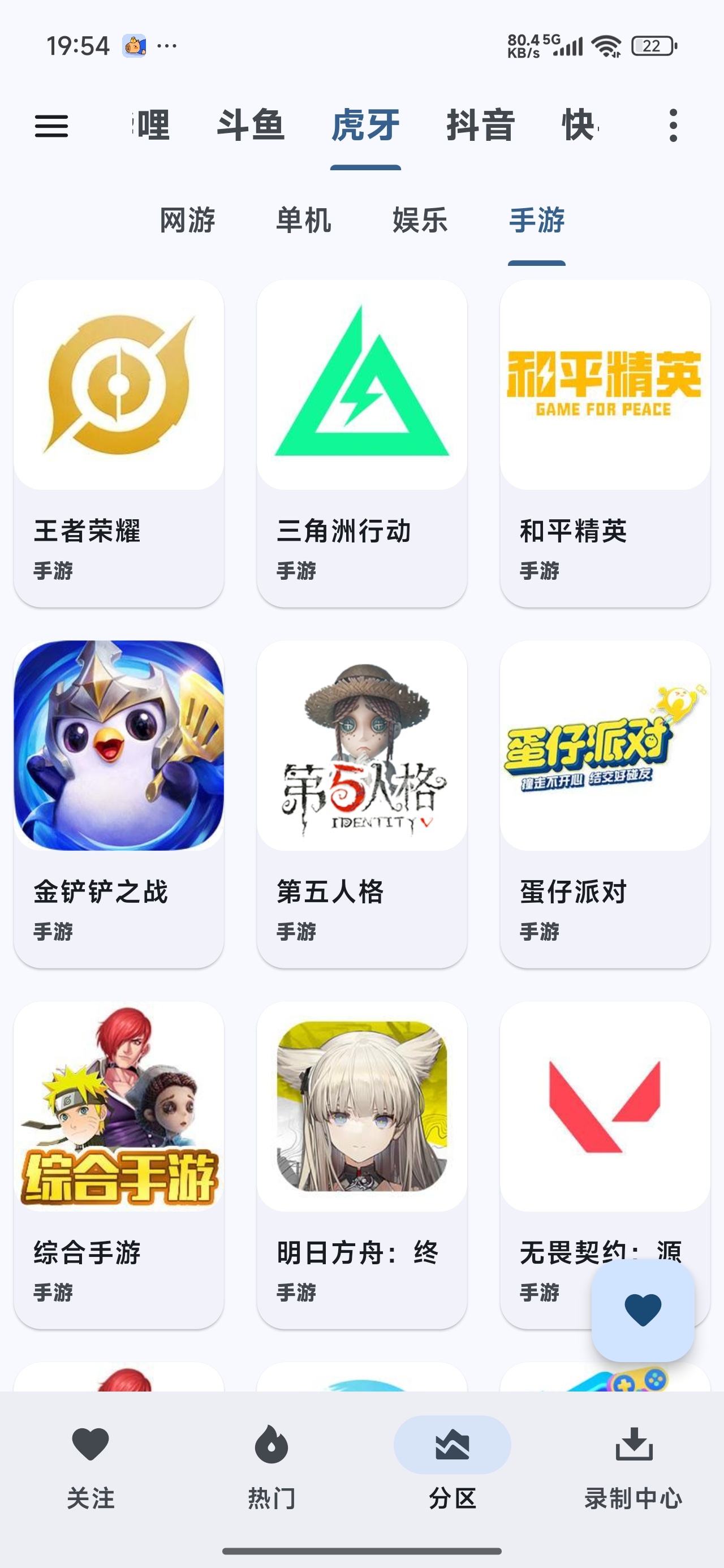
Task: Go to the 热门 tab
Action: pyautogui.click(x=271, y=1468)
